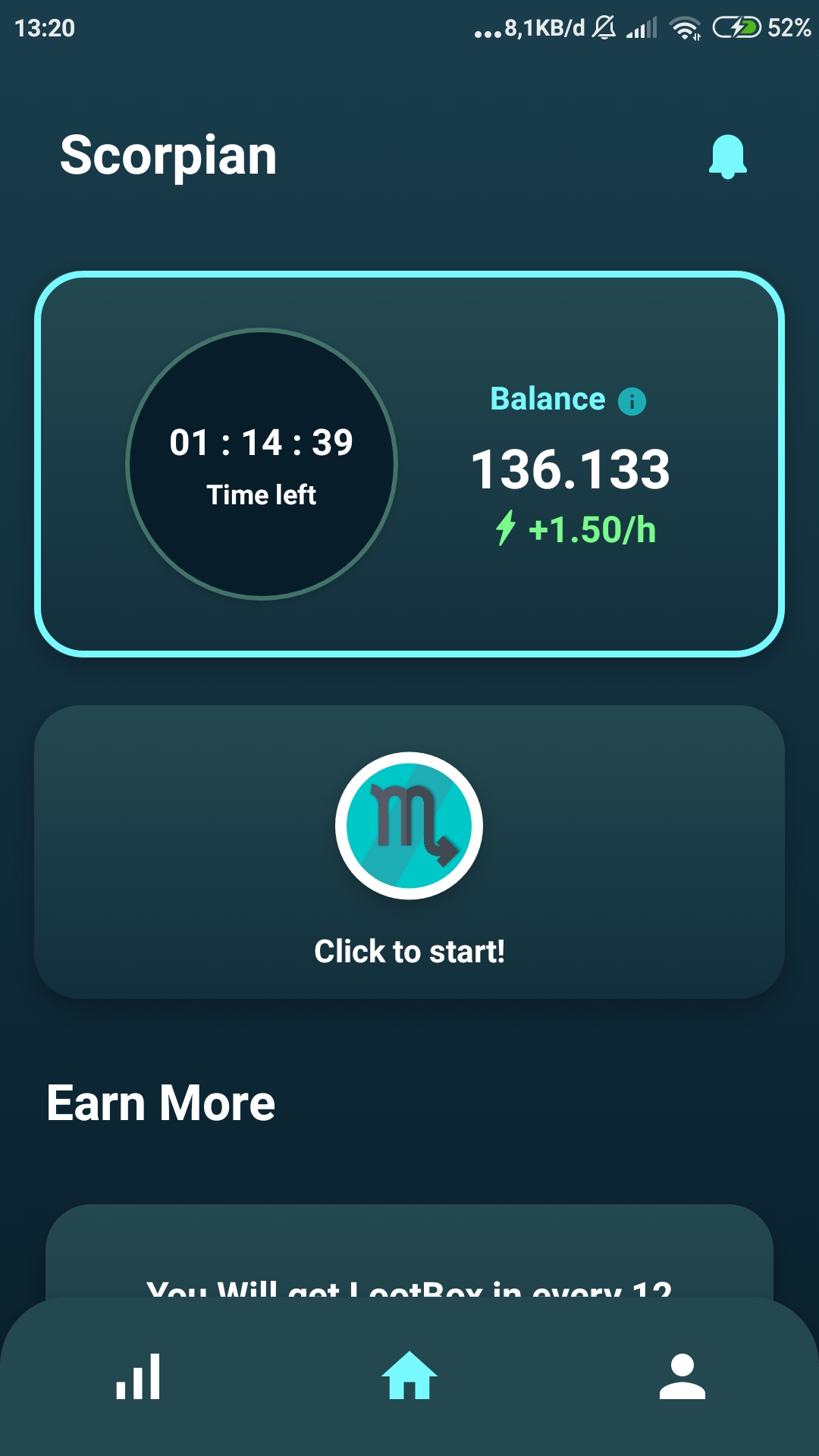Tap the Scorpio button to start mining

(409, 826)
